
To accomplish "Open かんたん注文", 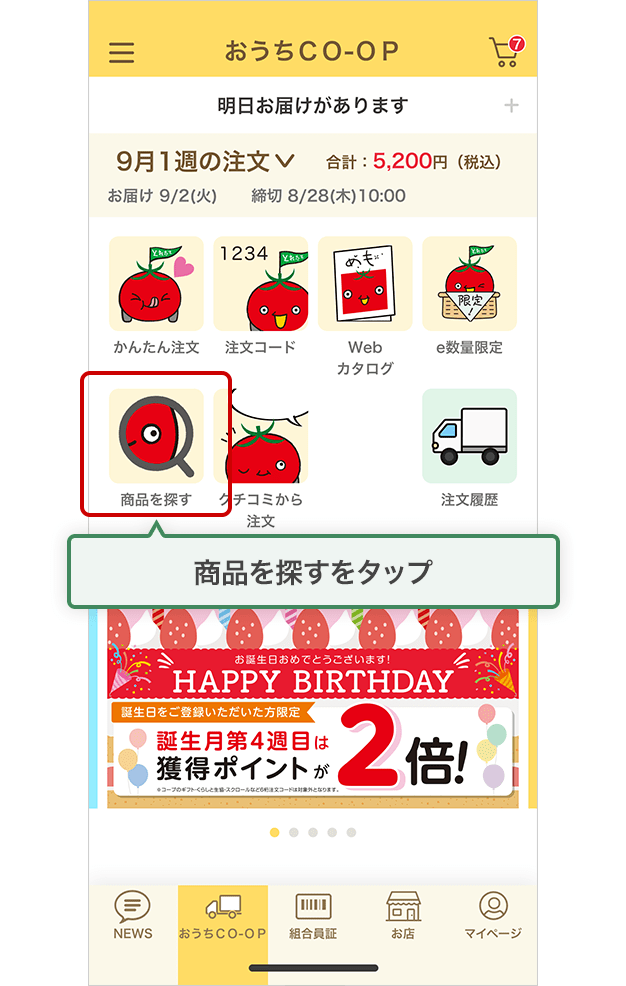I will click(x=156, y=295).
